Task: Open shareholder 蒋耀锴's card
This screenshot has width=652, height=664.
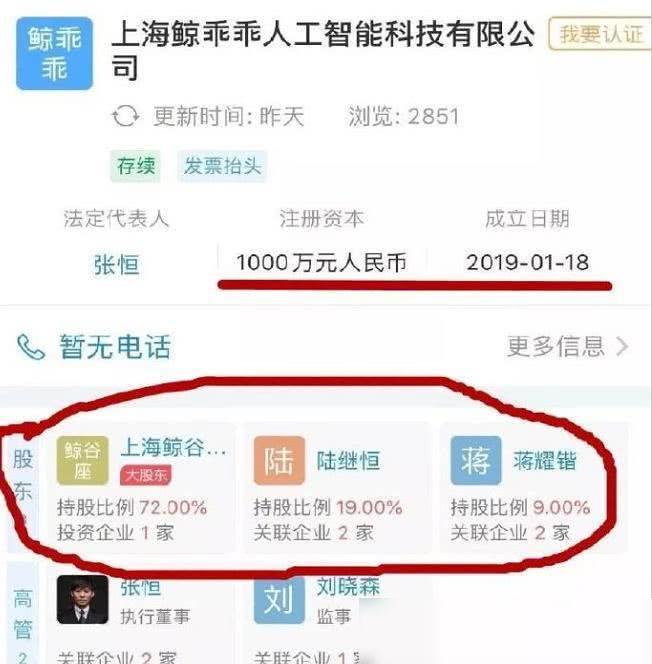Action: [532, 486]
